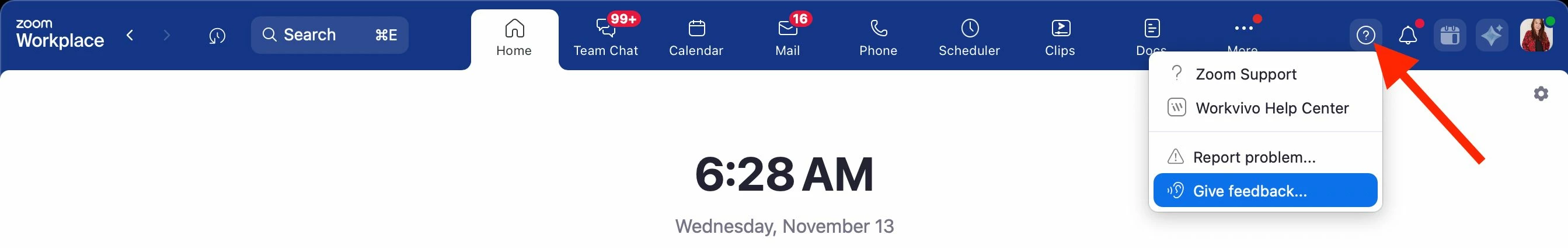Open the profile avatar menu
This screenshot has height=248, width=1568.
tap(1536, 35)
